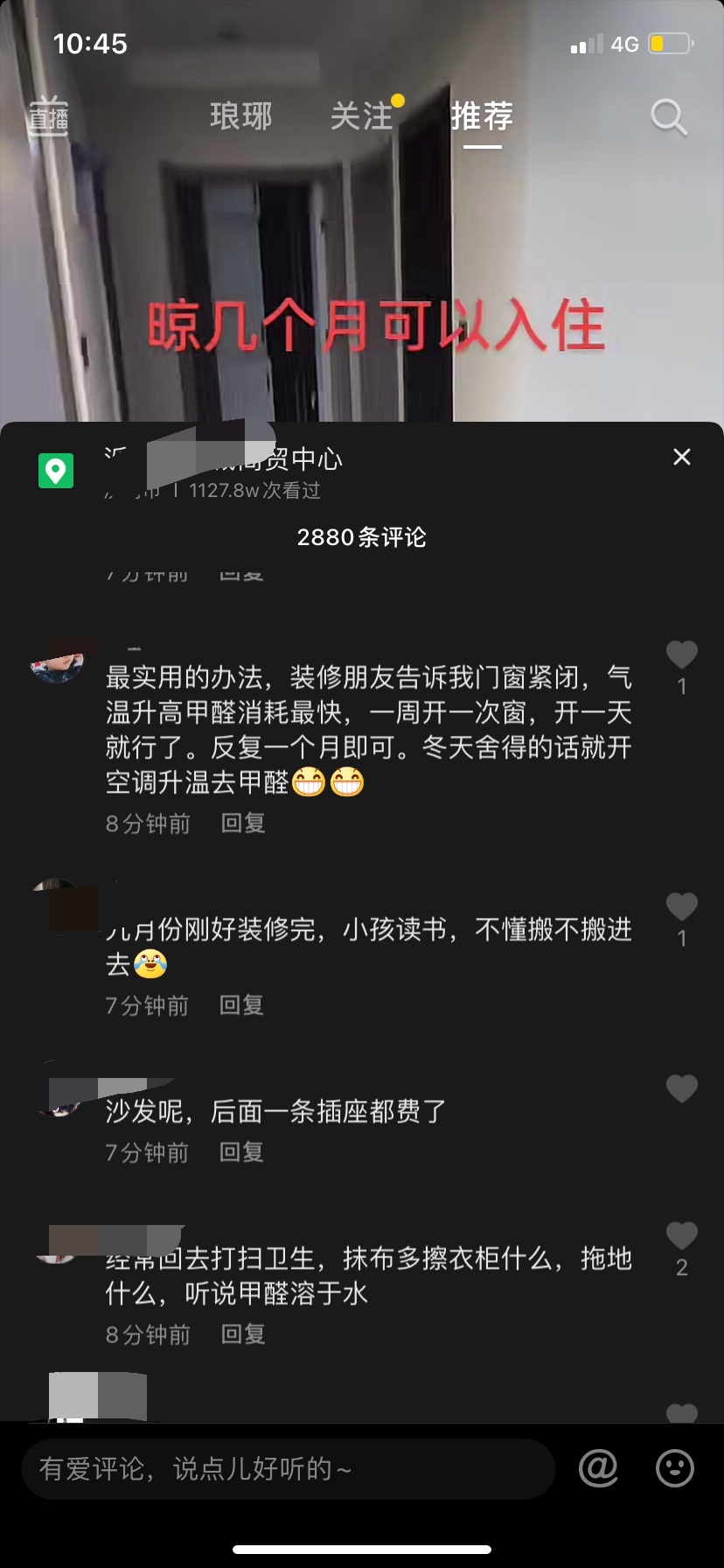Reply to the 小孩读书 comment
The height and width of the screenshot is (1568, 724).
[241, 1005]
